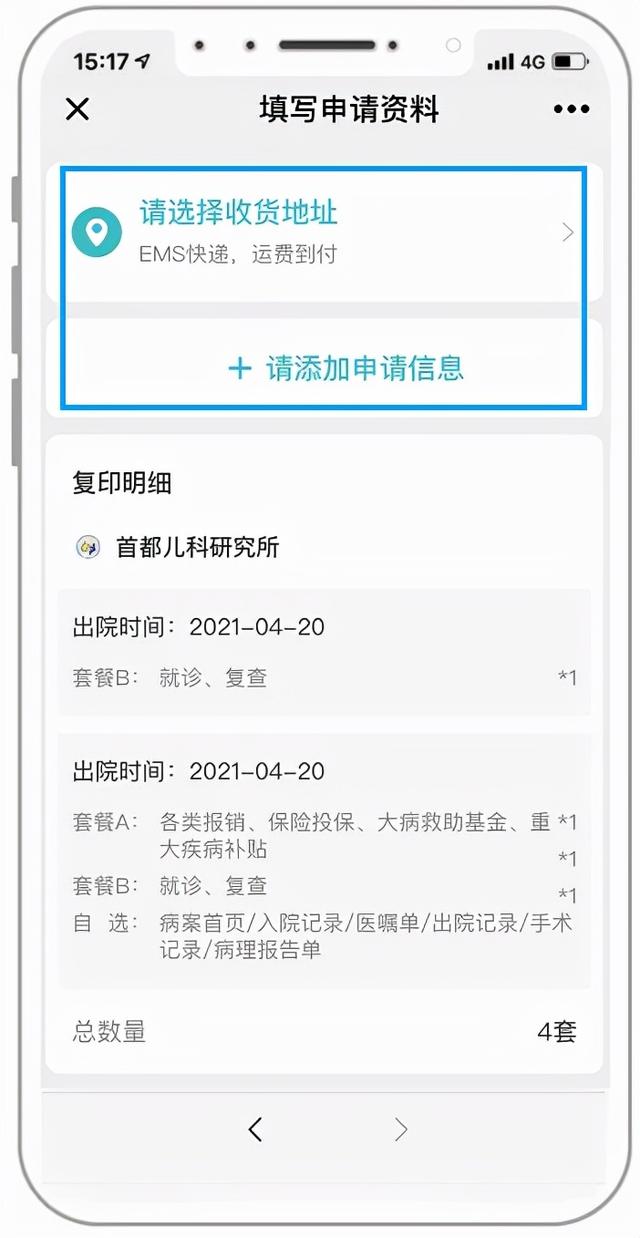Add application info (请添加申请信息)
640x1238 pixels.
pos(346,368)
